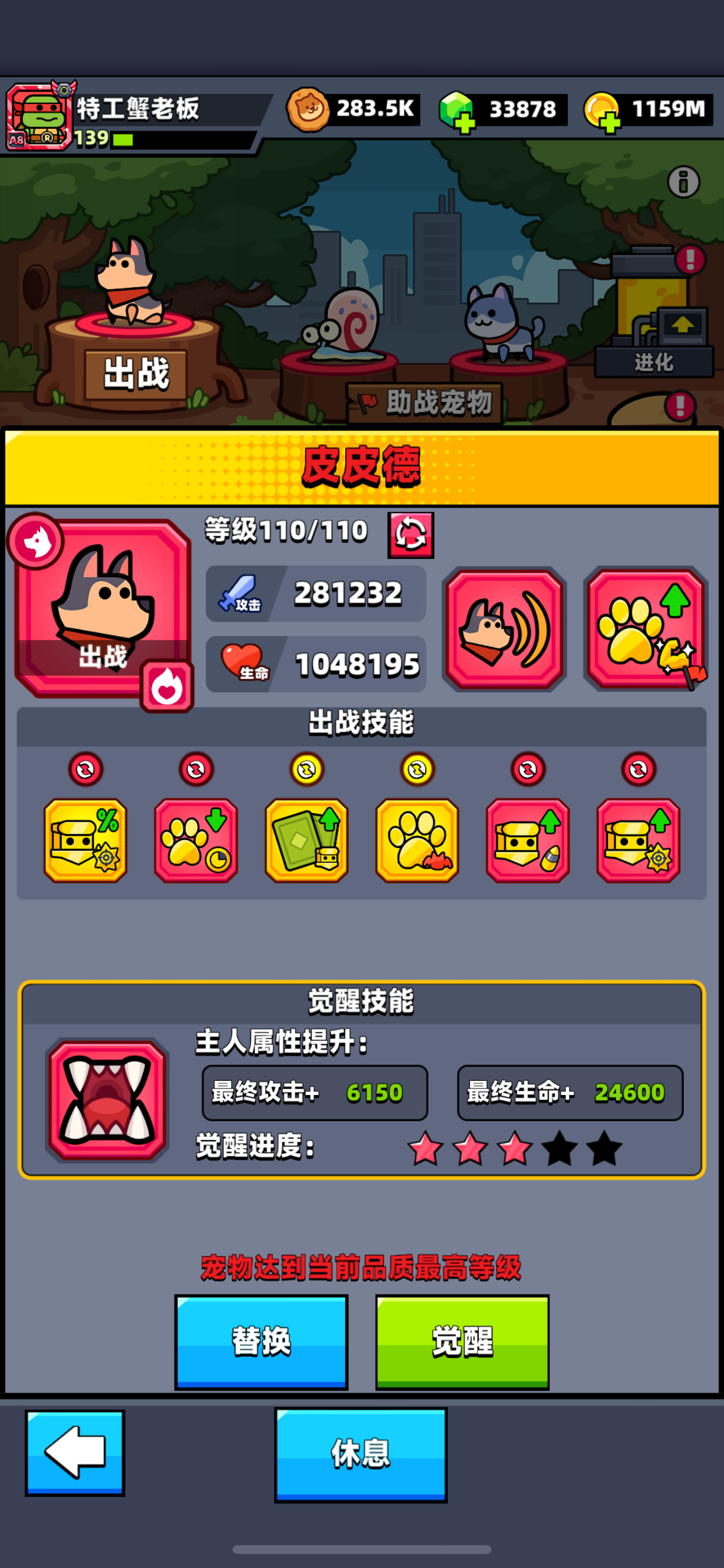Tap the refresh icon beside 等级110/110

410,534
